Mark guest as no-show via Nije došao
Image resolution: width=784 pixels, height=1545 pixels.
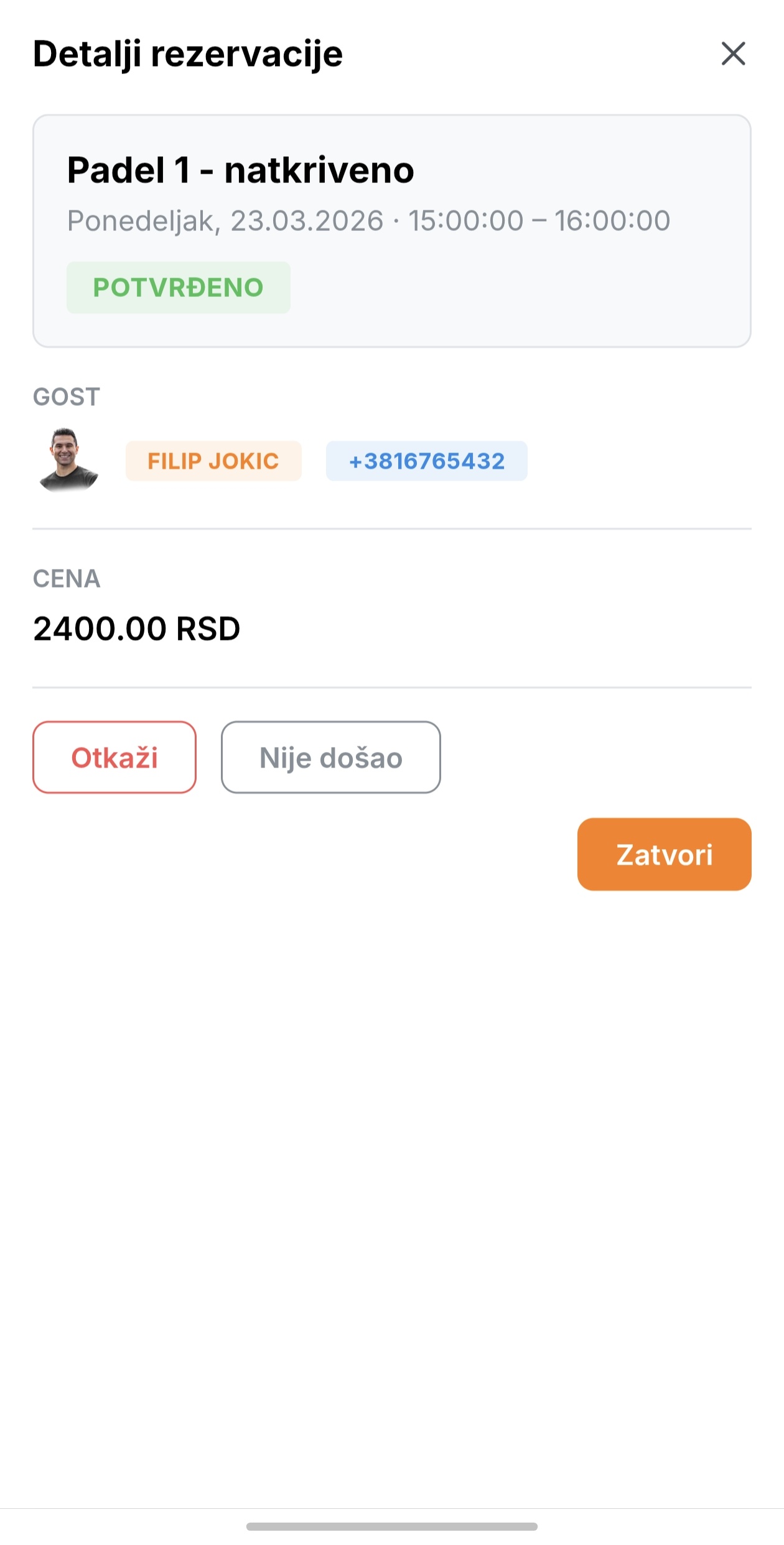point(330,758)
